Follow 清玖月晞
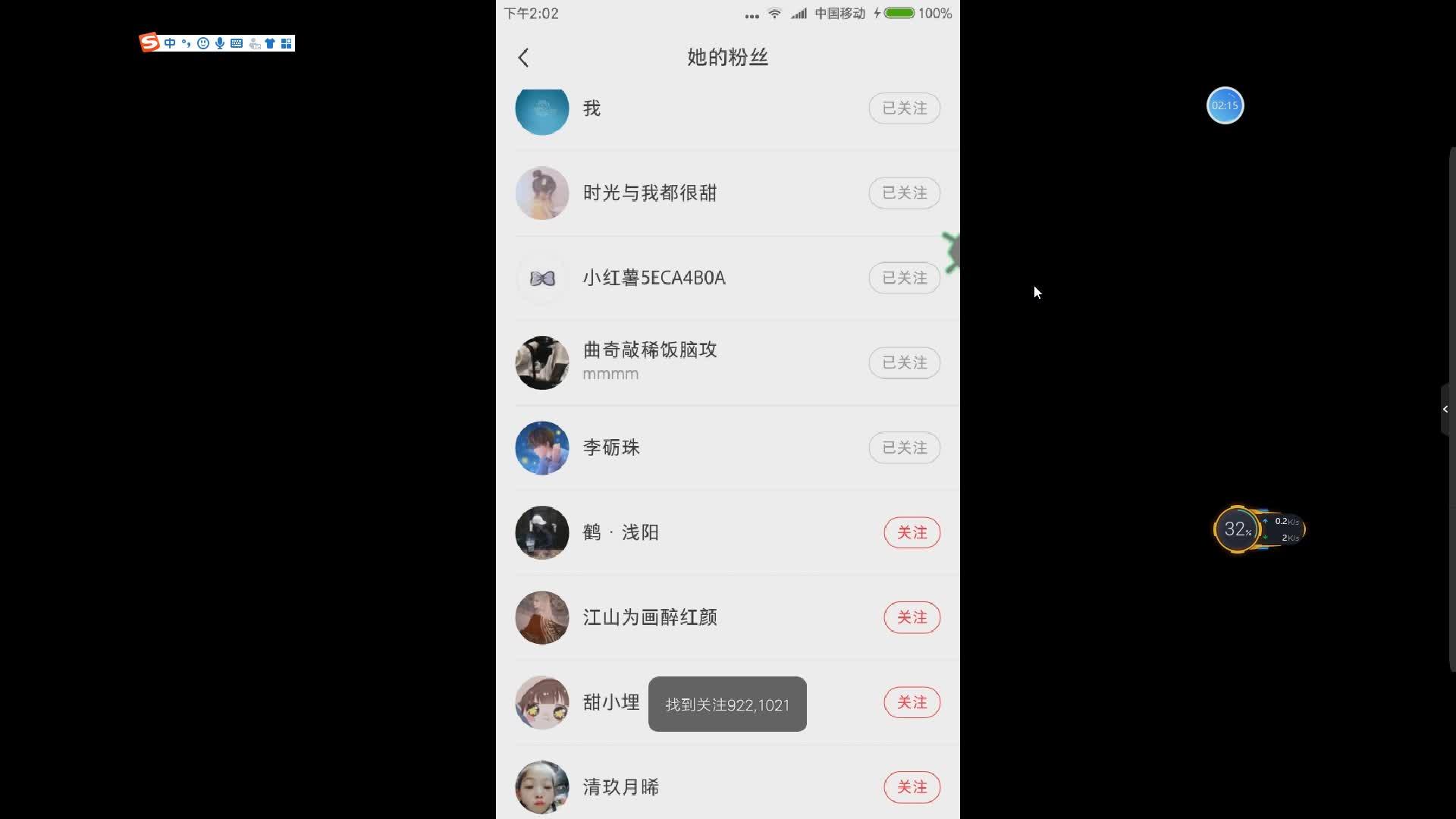The height and width of the screenshot is (819, 1456). 912,787
